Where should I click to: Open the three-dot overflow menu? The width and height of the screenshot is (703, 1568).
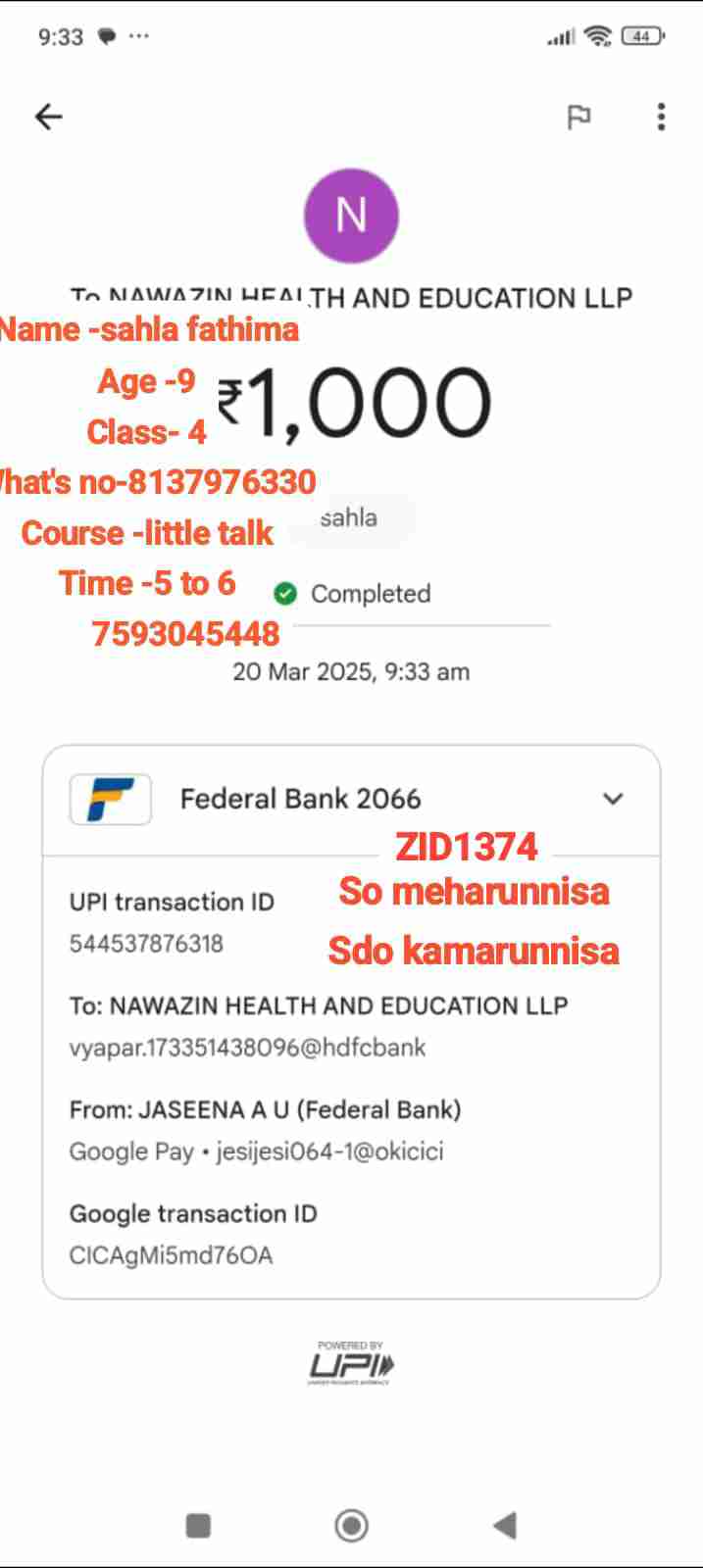point(662,117)
